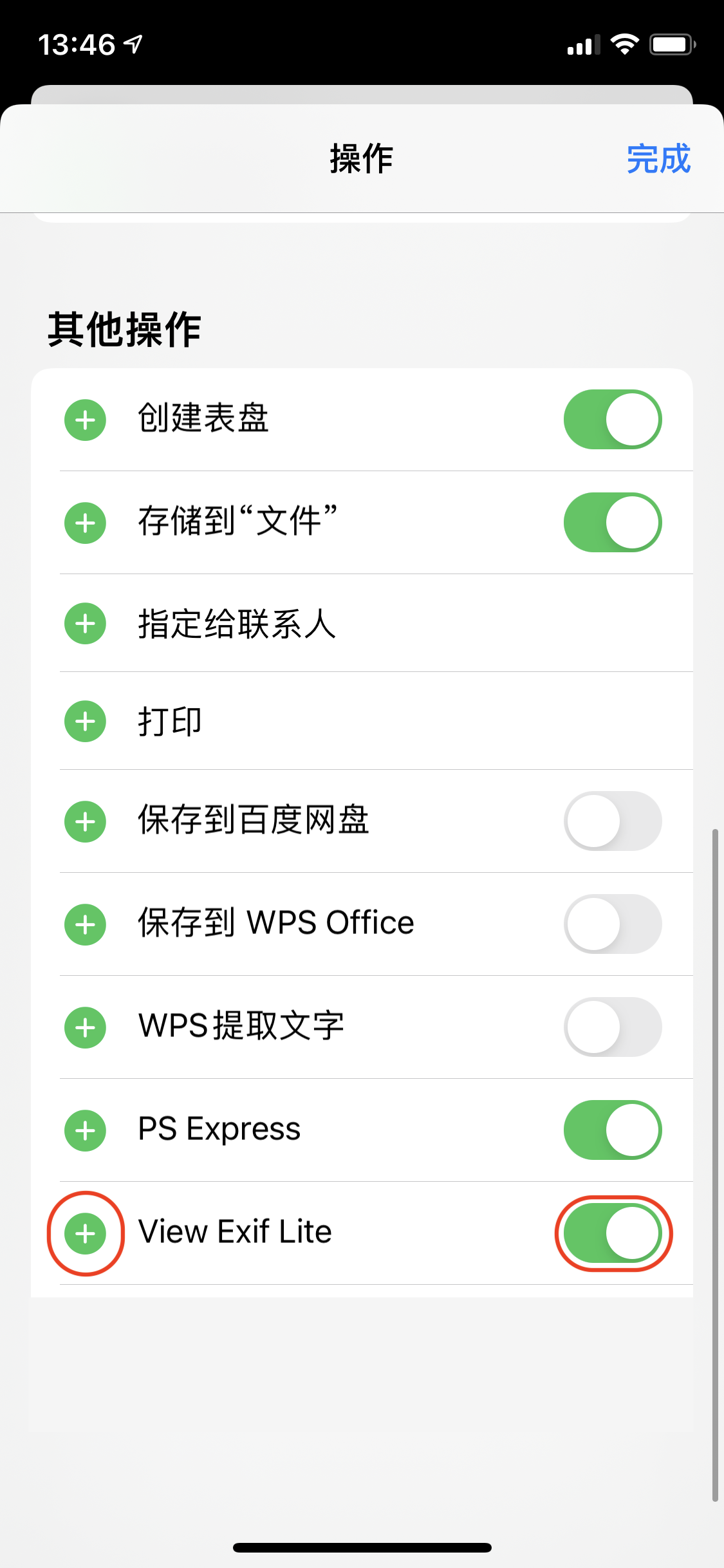Viewport: 724px width, 1568px height.
Task: Add 打印 to favorites with plus icon
Action: click(x=85, y=721)
